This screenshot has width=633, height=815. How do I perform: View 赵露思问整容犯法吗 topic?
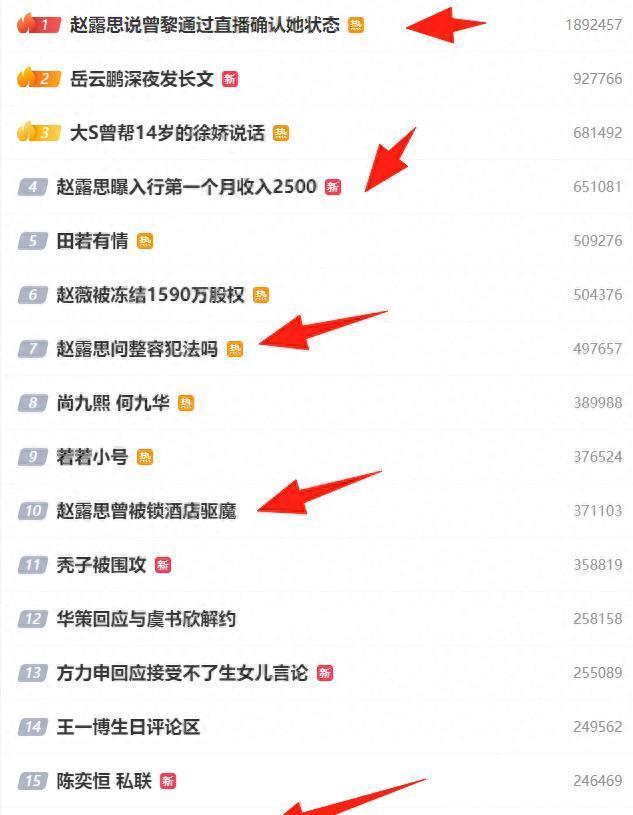tap(136, 348)
